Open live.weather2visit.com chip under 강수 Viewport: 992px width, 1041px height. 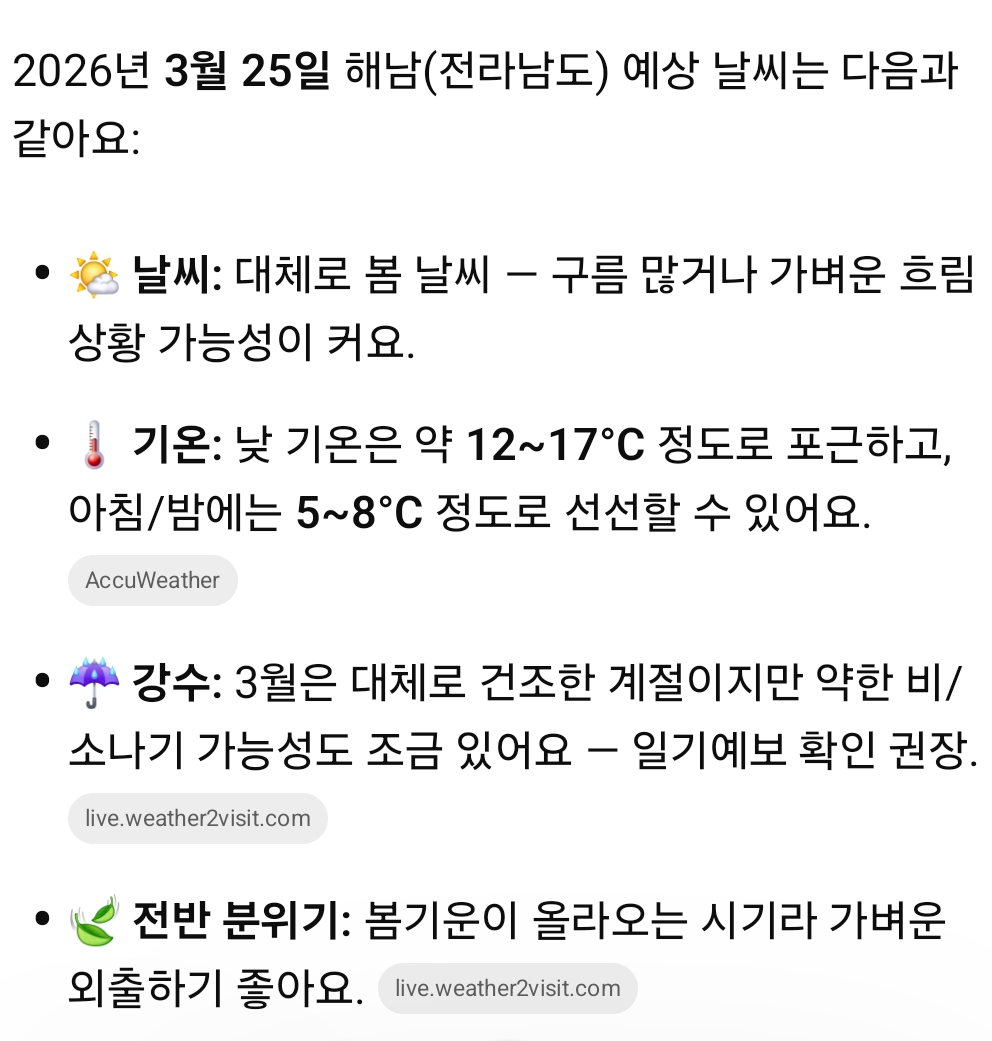[x=198, y=818]
